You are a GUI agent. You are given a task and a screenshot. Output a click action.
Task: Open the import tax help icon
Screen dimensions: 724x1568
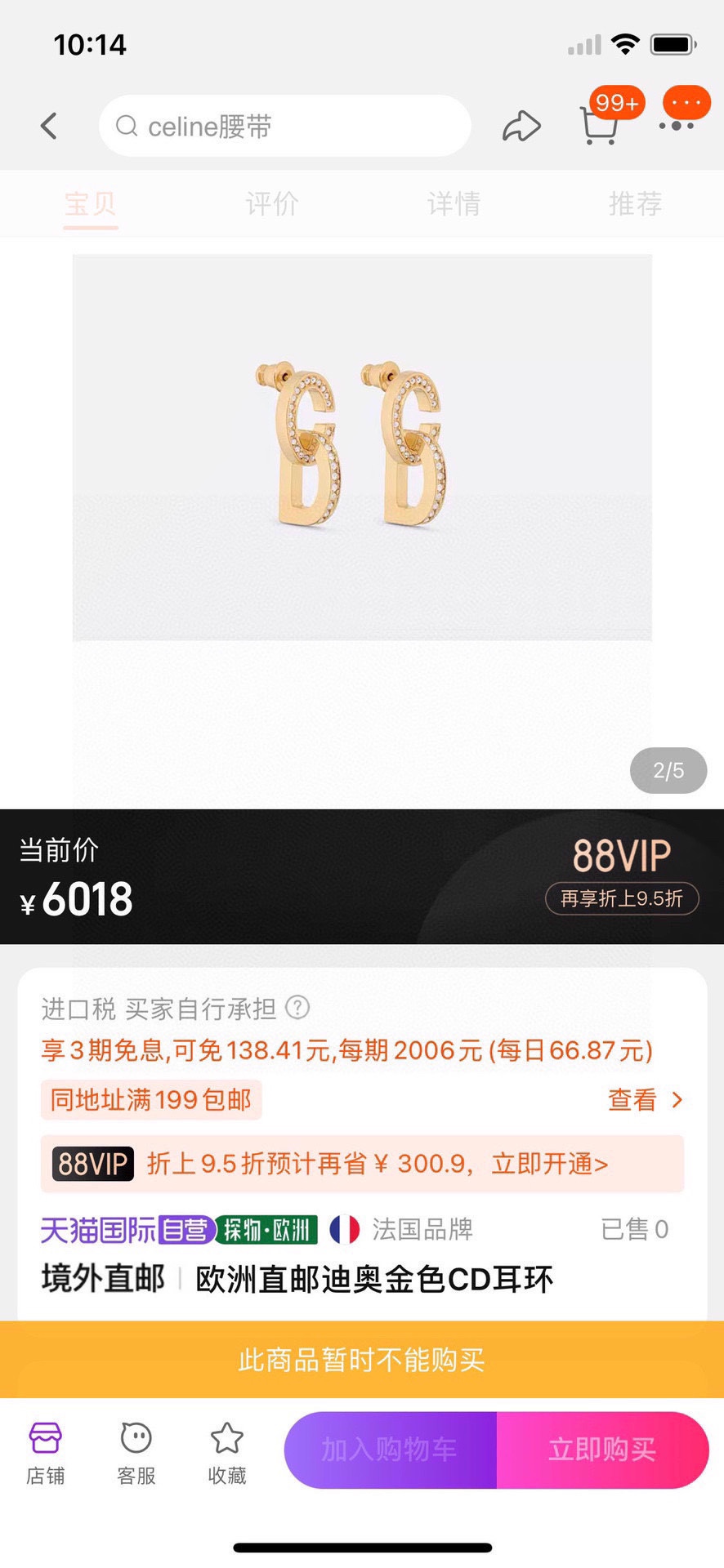coord(297,1008)
